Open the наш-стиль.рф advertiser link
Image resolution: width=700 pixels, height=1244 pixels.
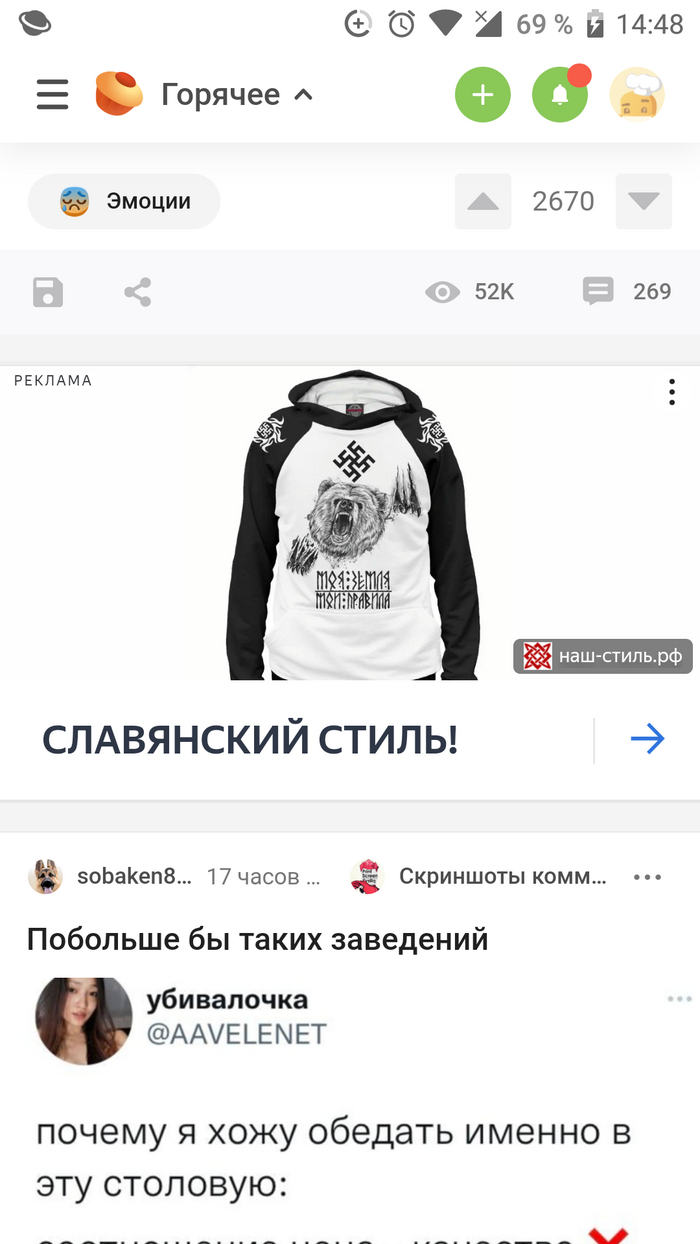tap(603, 656)
